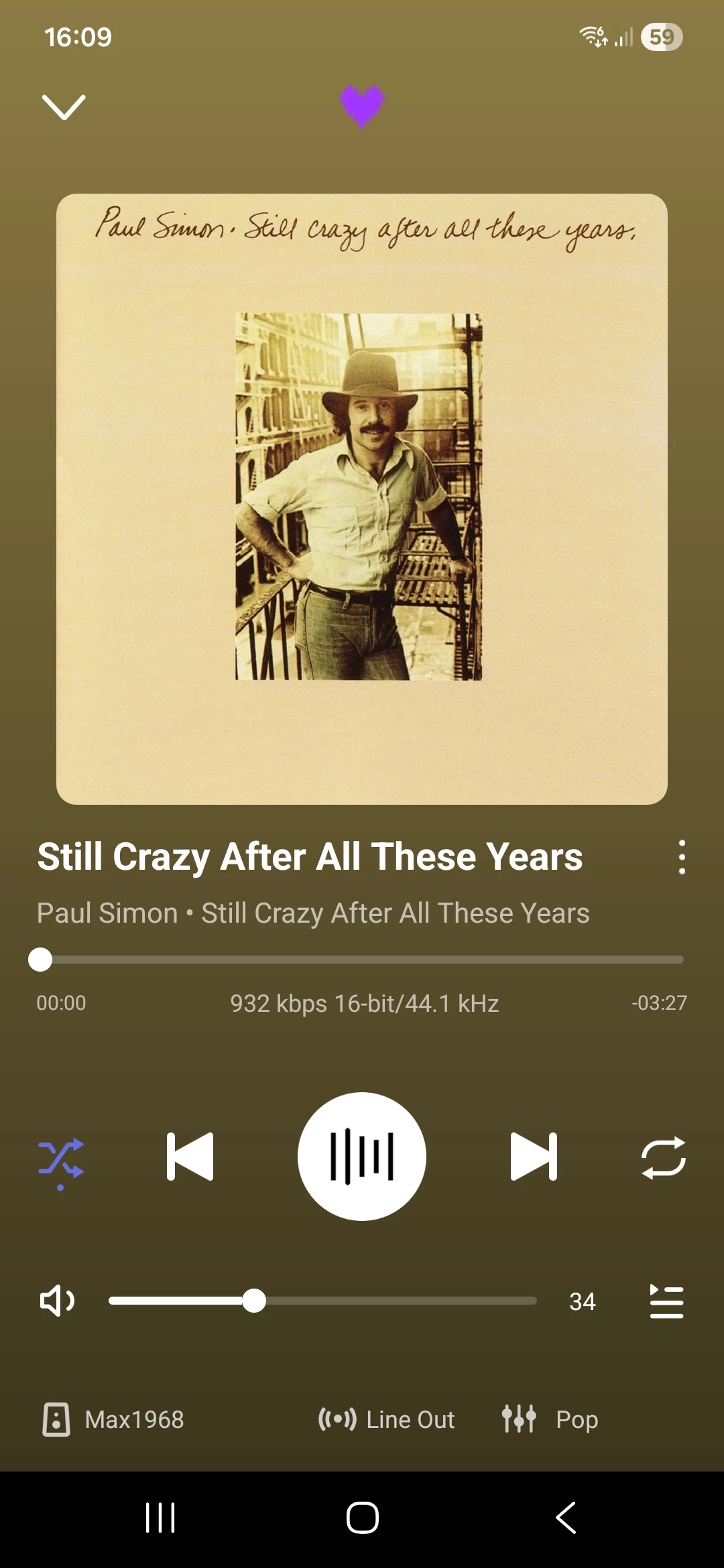Toggle the purple heart favorite

362,106
